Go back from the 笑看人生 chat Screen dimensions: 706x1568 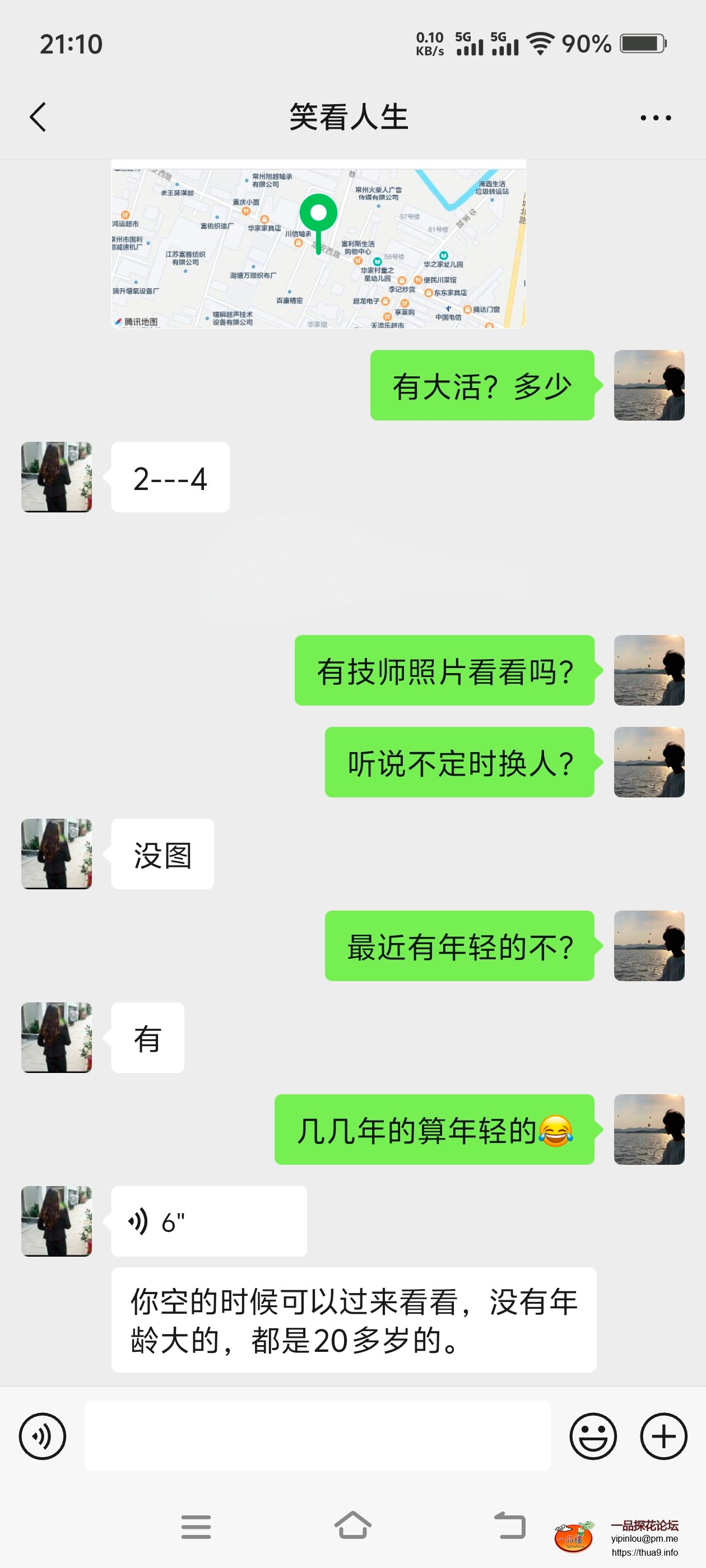point(38,117)
